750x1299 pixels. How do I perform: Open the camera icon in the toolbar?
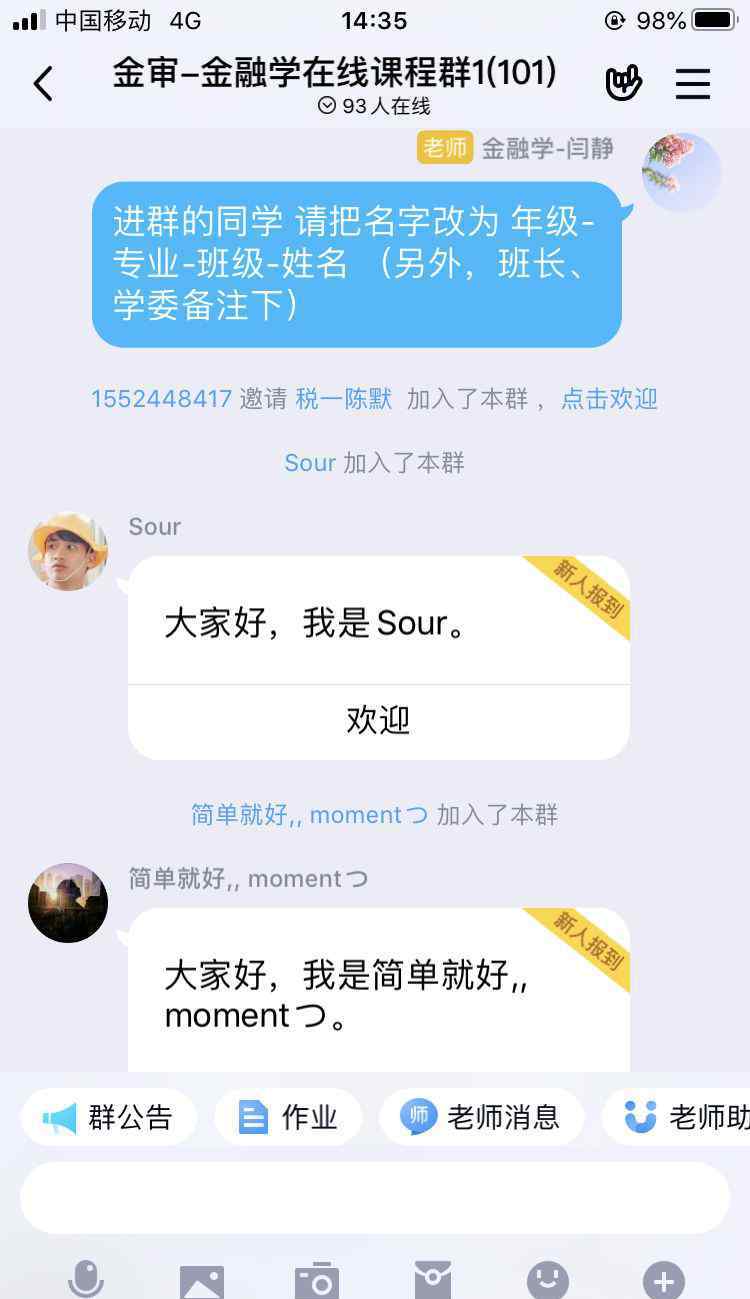pos(317,1280)
